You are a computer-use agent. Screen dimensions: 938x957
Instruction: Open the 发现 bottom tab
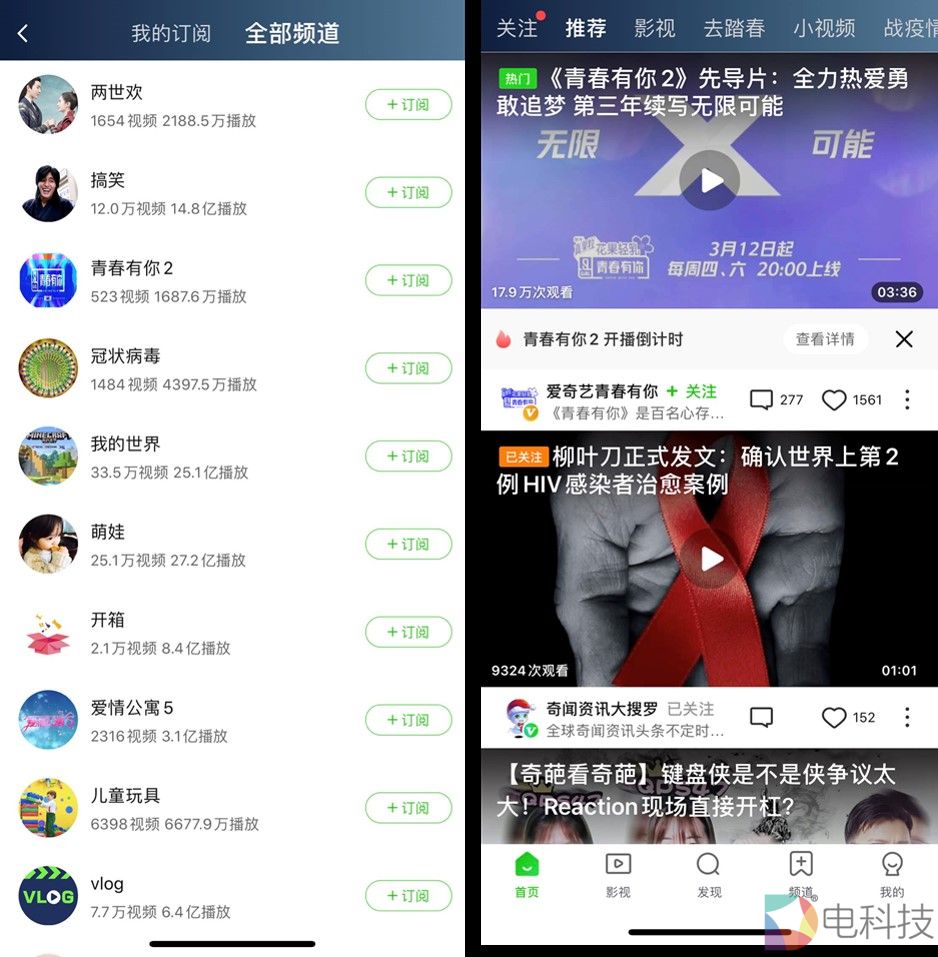point(709,873)
